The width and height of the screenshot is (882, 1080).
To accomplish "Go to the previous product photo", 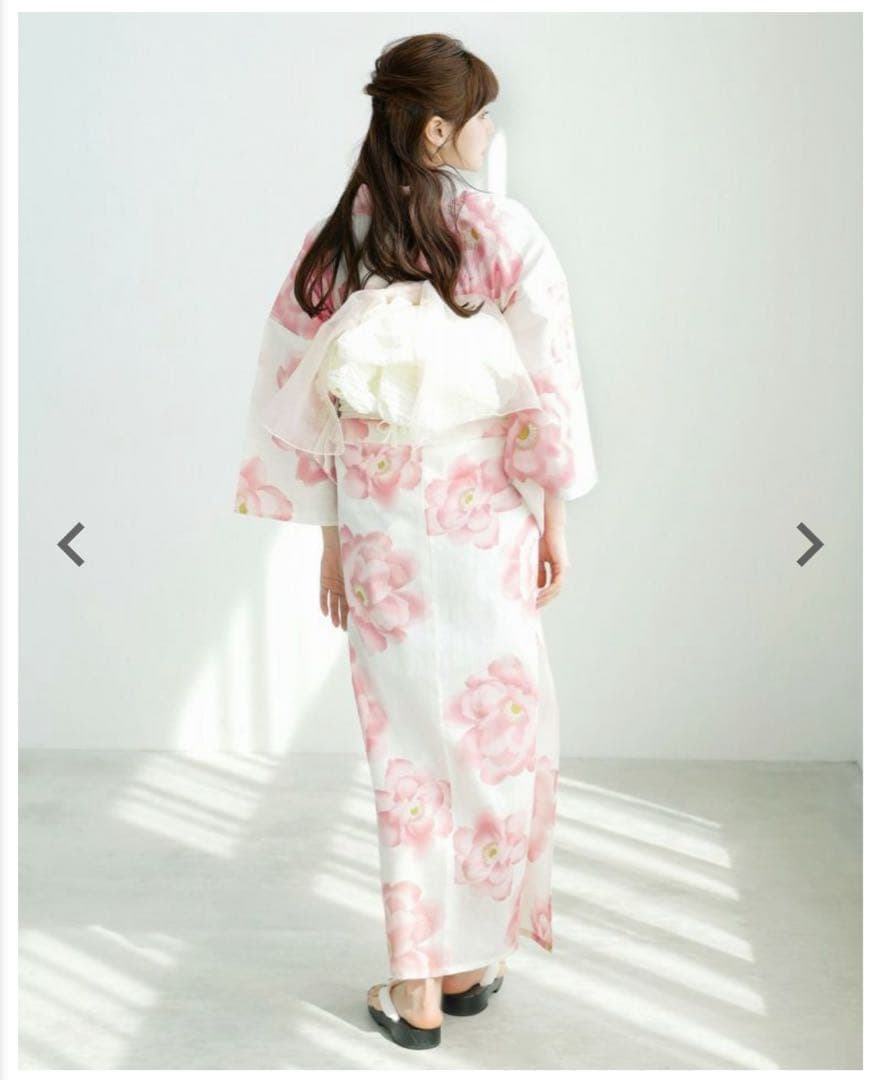I will (x=71, y=544).
